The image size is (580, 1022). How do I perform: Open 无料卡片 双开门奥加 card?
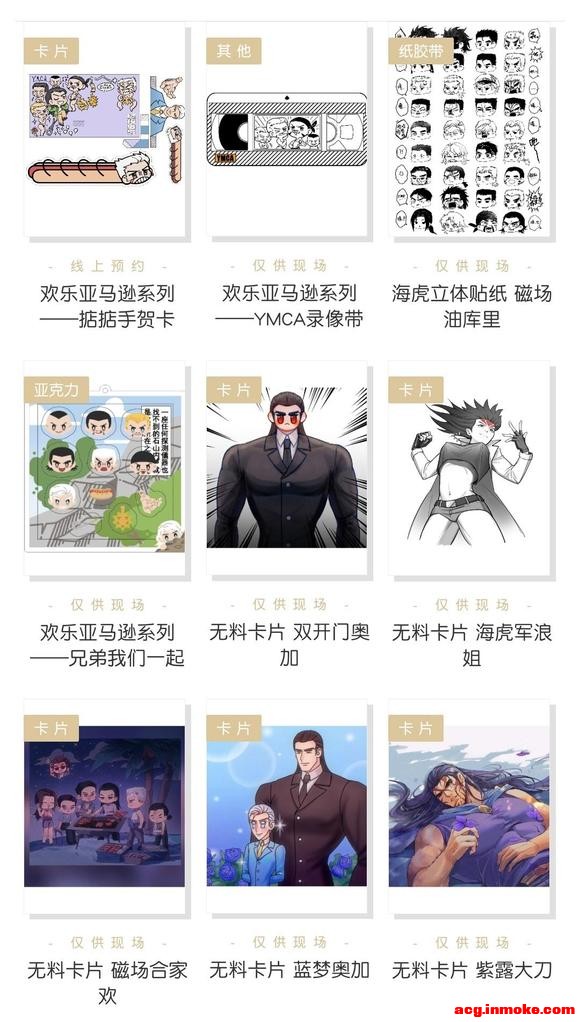[x=289, y=469]
